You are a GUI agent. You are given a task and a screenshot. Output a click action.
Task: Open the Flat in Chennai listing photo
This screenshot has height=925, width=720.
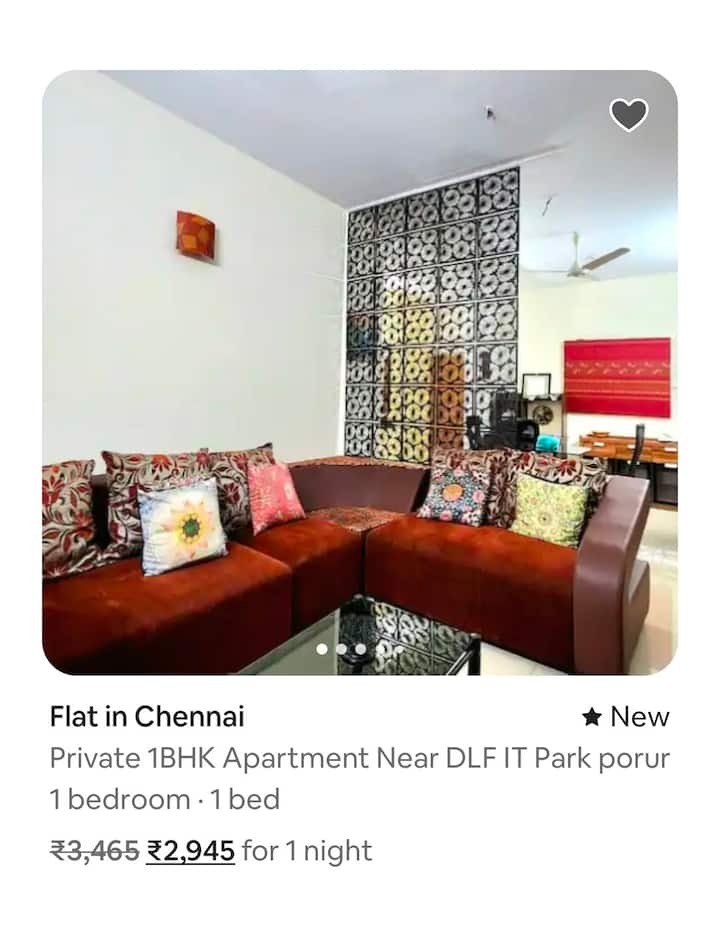tap(360, 372)
